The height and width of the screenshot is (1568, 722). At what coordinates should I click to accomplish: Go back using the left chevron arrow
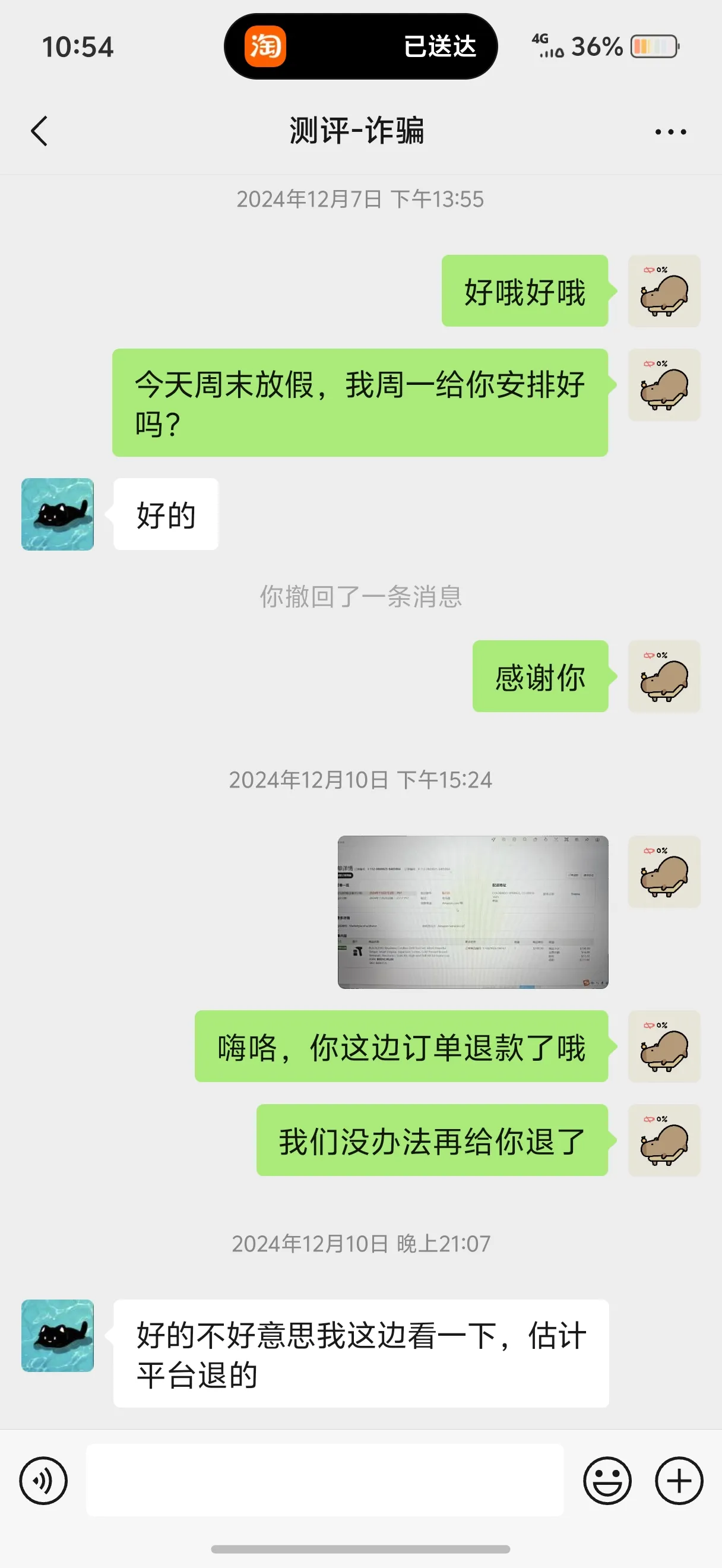tap(40, 131)
